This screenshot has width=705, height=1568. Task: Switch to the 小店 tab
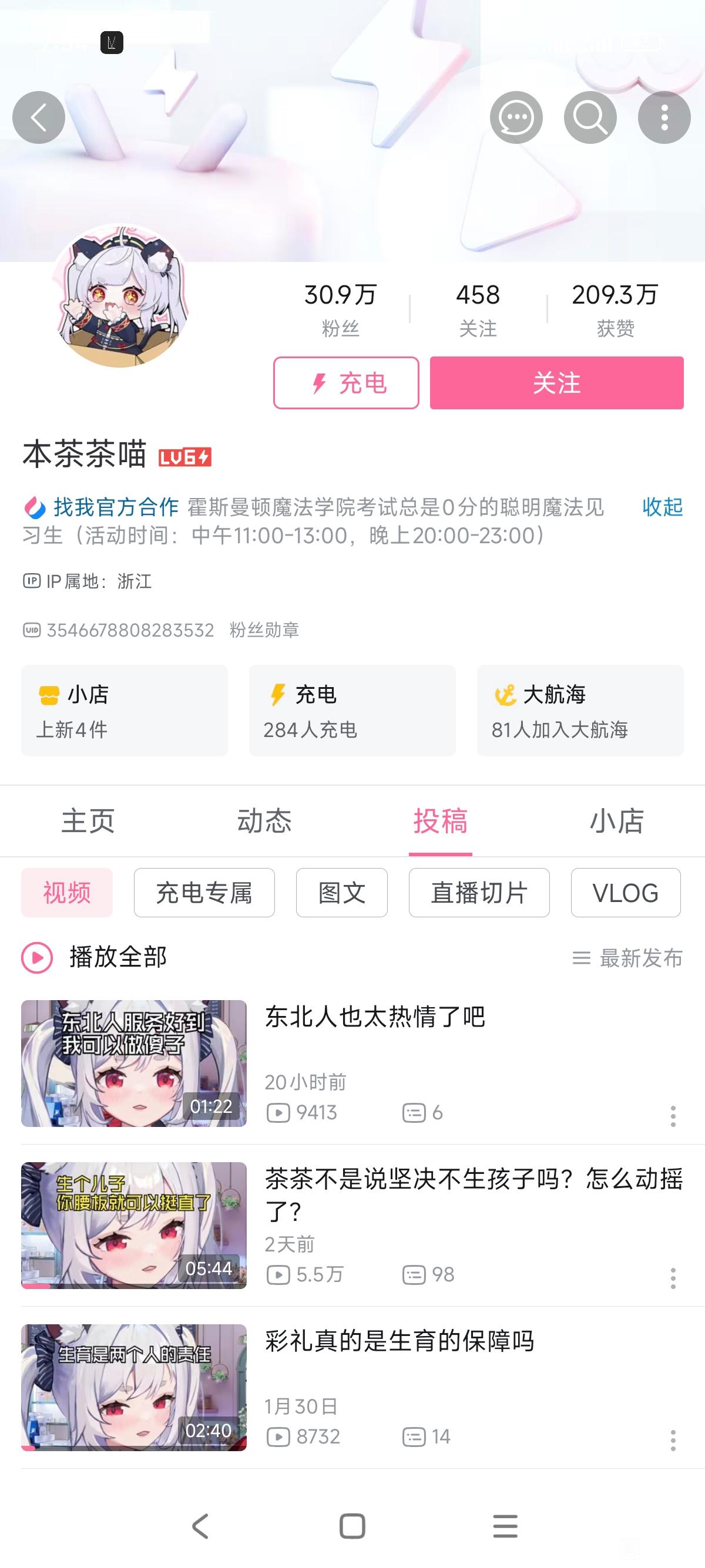pyautogui.click(x=616, y=820)
